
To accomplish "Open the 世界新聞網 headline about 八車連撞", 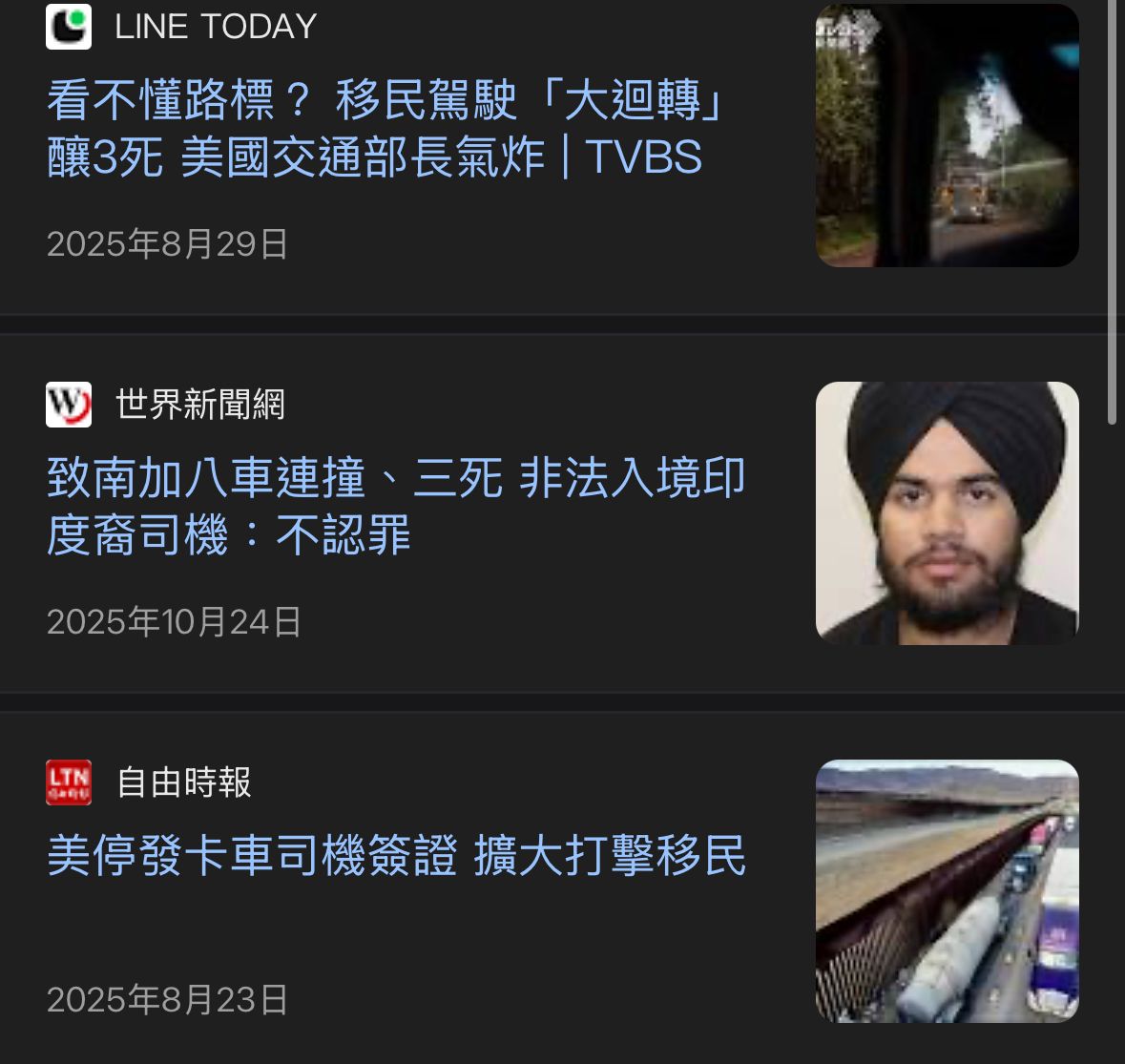I will point(395,506).
